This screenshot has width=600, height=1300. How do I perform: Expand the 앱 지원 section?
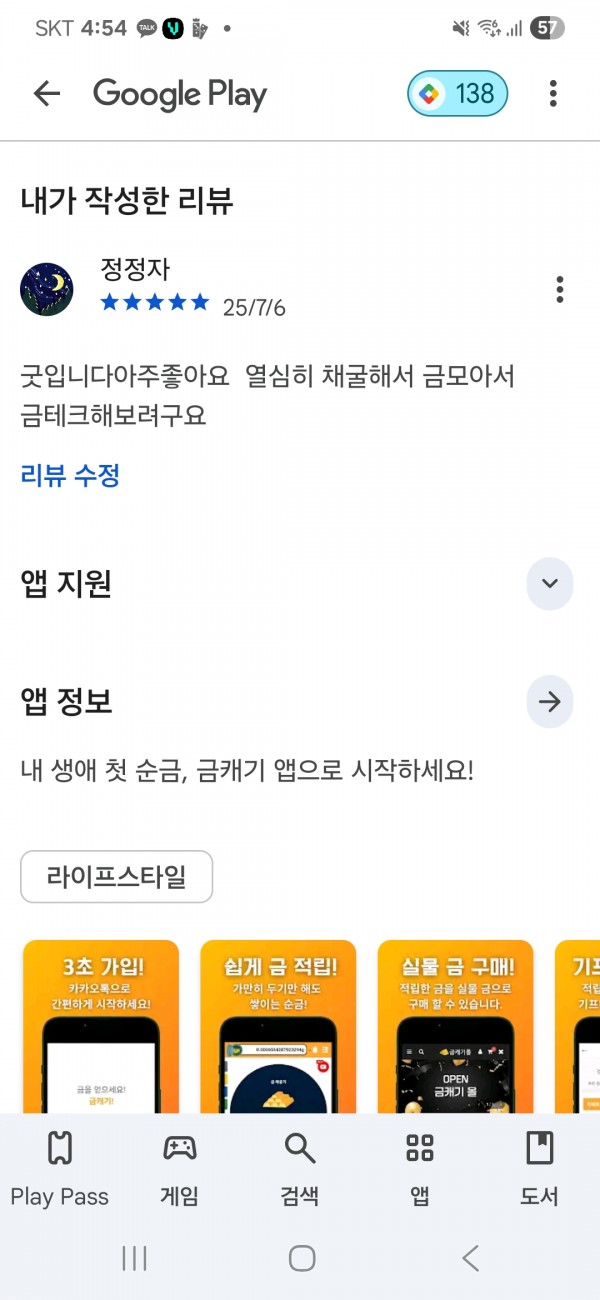(550, 584)
